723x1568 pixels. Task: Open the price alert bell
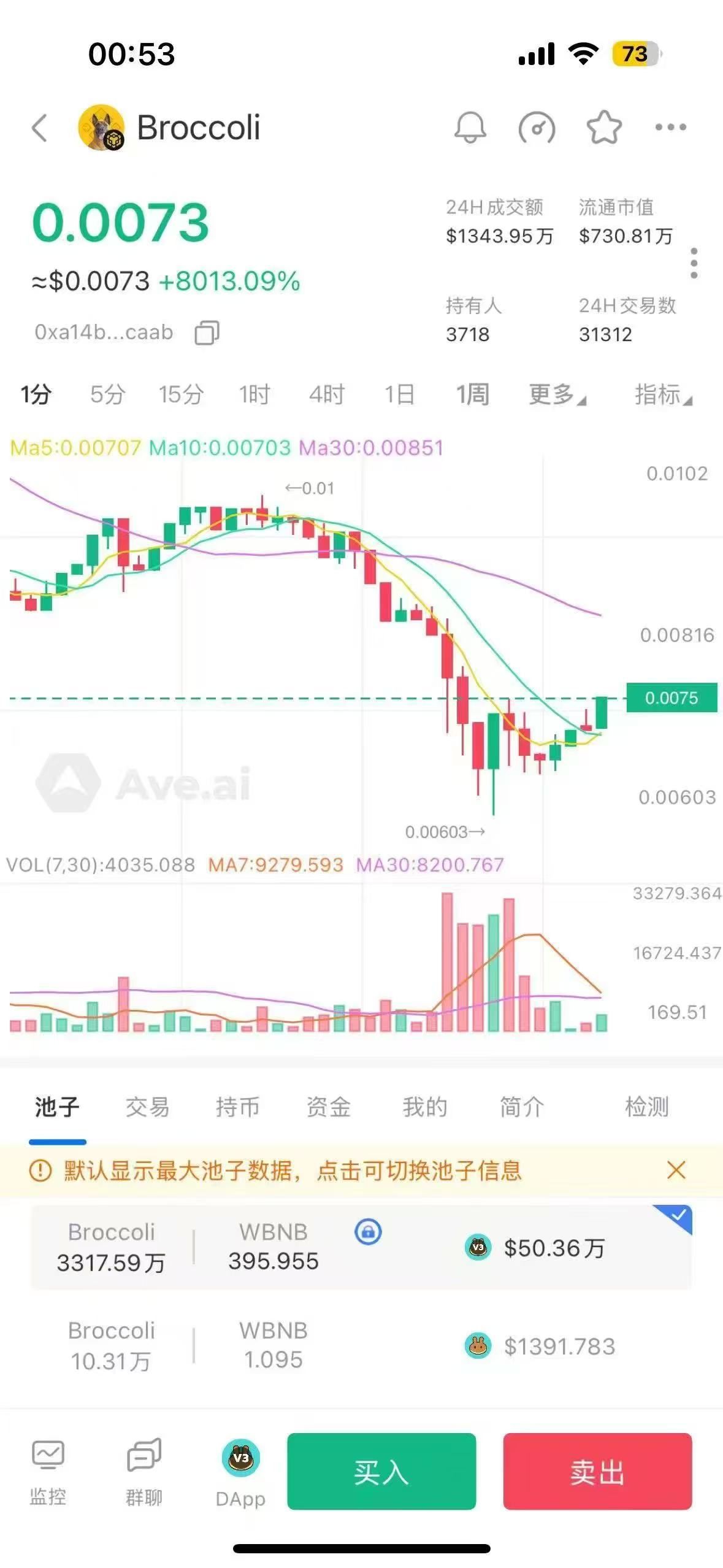470,128
